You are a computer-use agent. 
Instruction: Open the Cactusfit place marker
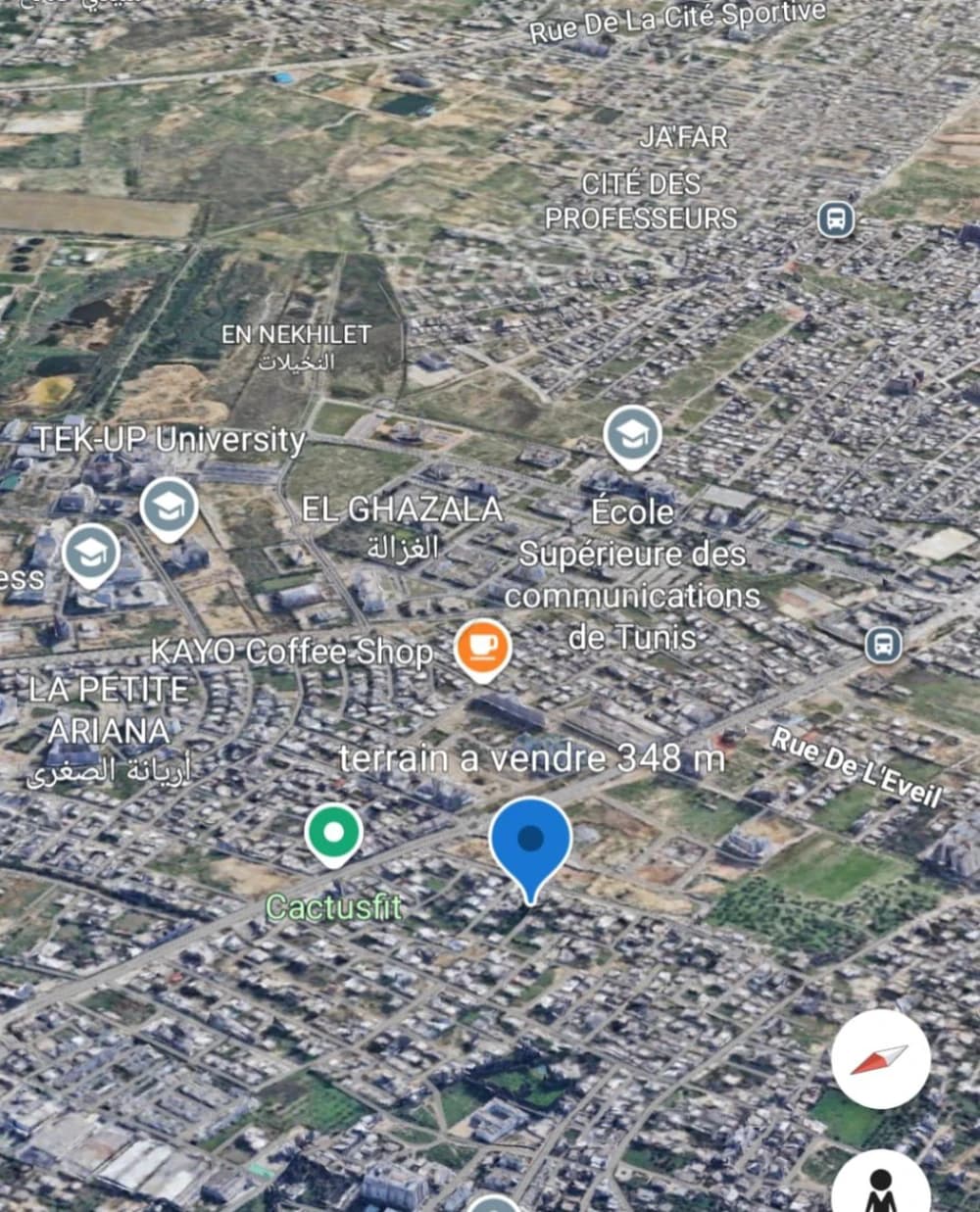click(x=333, y=833)
